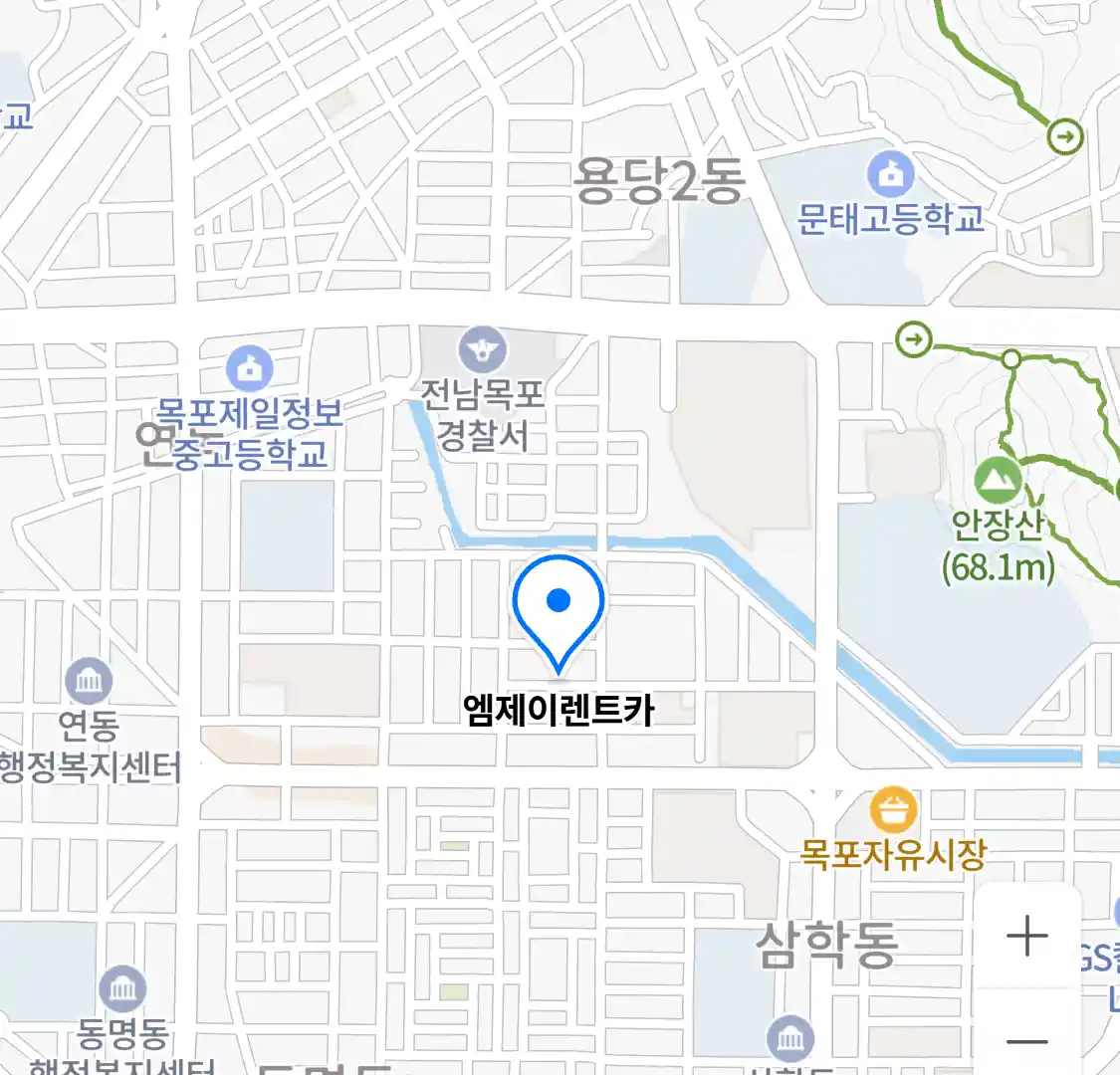The width and height of the screenshot is (1120, 1075).
Task: Select the 전남목포경찰서 police station marker
Action: [x=483, y=350]
